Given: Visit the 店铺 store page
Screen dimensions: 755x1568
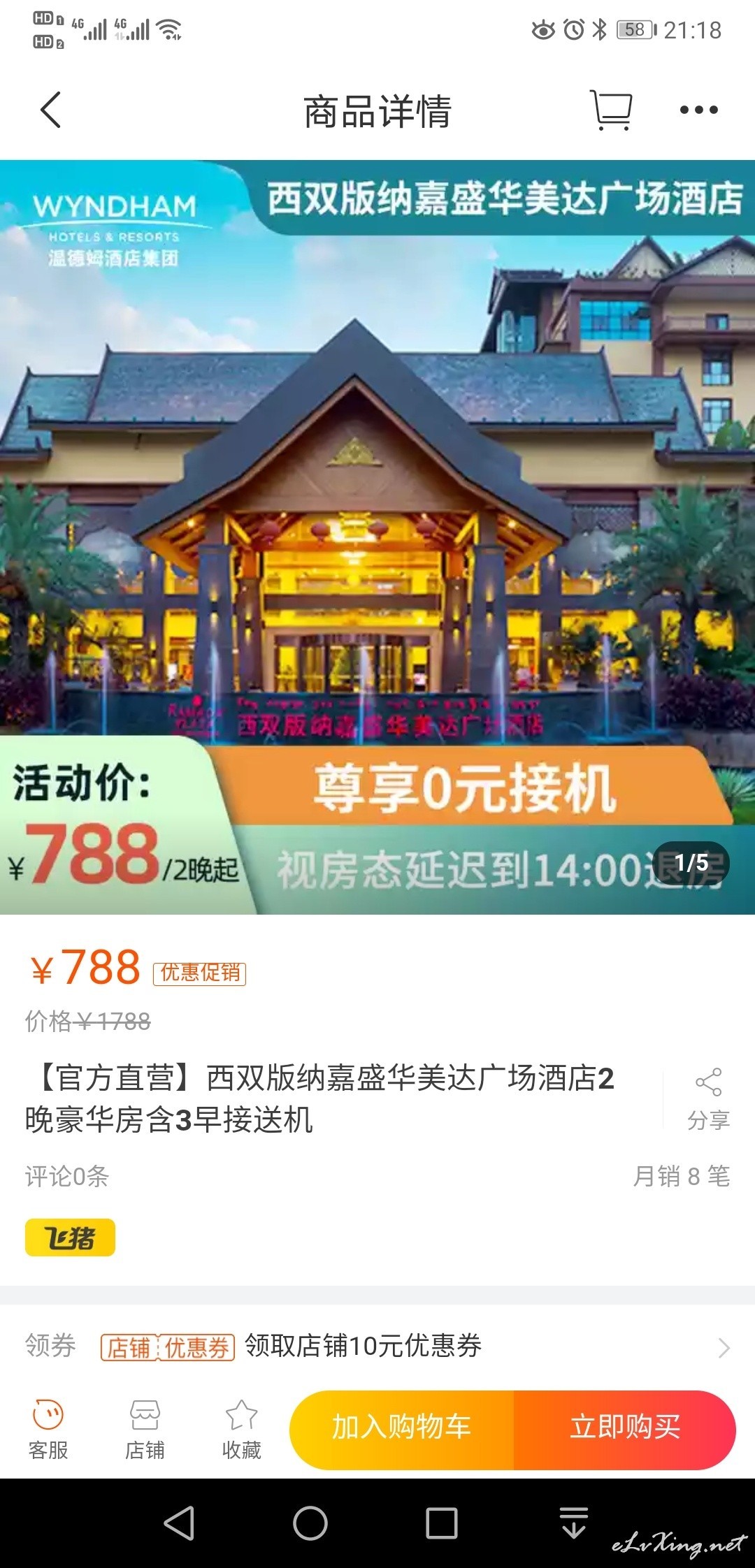Looking at the screenshot, I should (145, 1430).
